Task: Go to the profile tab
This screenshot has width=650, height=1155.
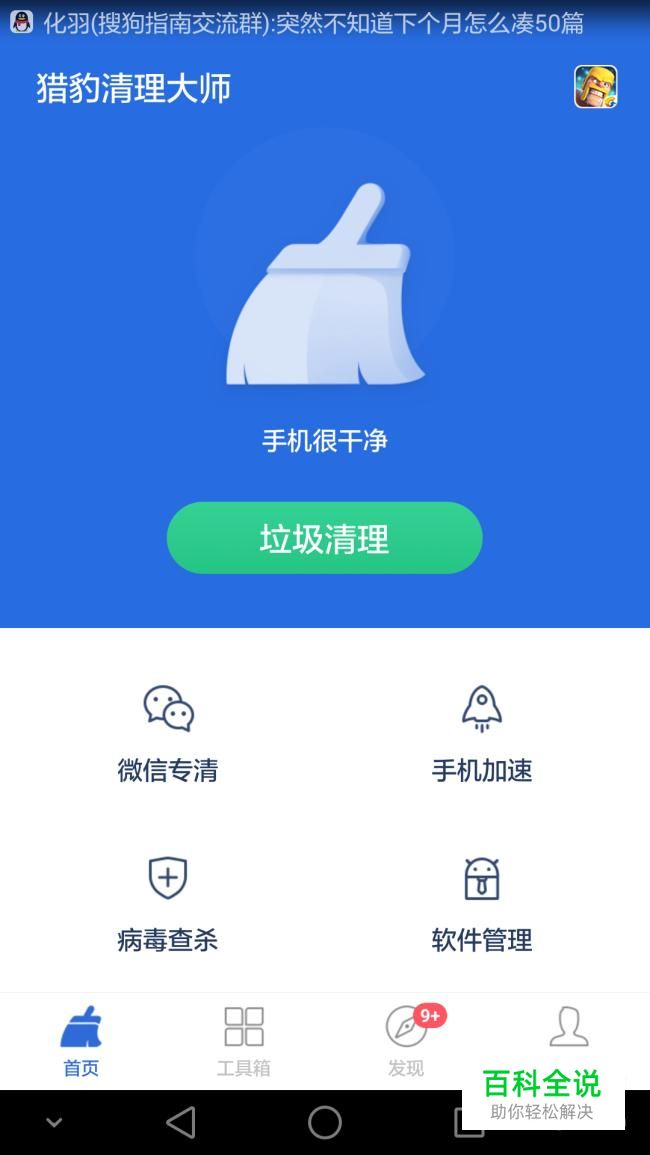Action: click(x=568, y=1030)
